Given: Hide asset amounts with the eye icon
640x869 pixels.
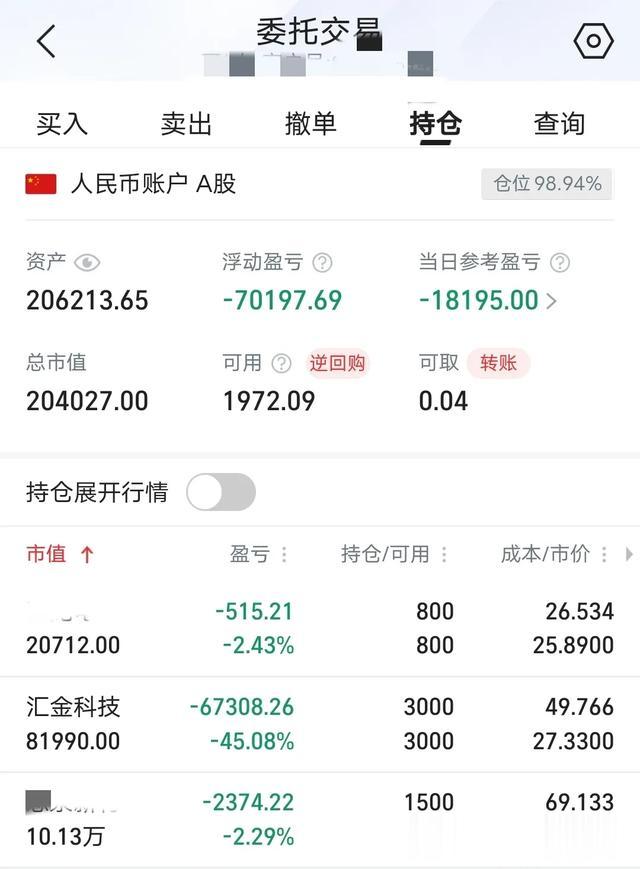Looking at the screenshot, I should point(88,263).
